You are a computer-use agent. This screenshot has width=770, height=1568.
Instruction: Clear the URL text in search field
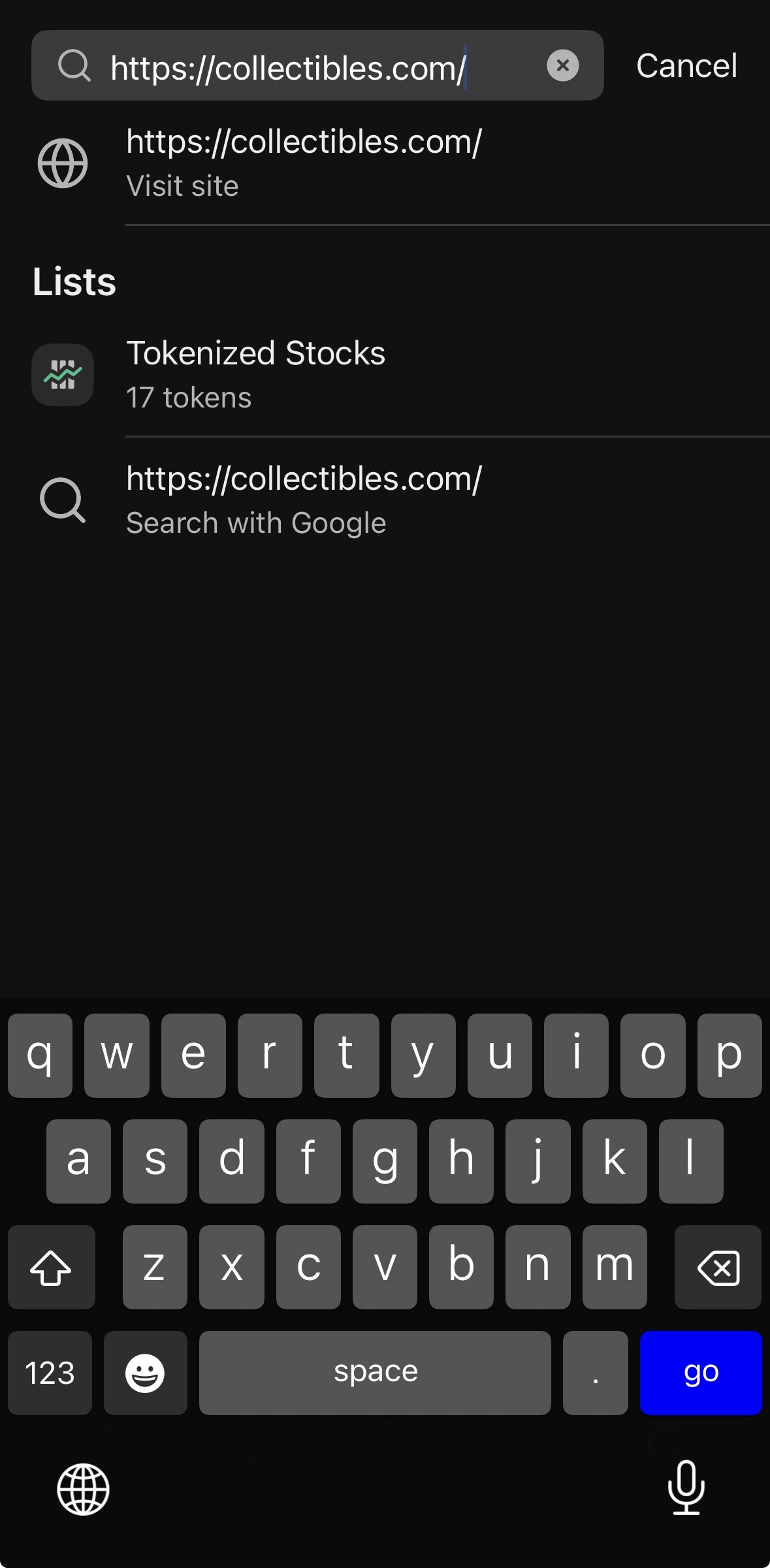562,65
